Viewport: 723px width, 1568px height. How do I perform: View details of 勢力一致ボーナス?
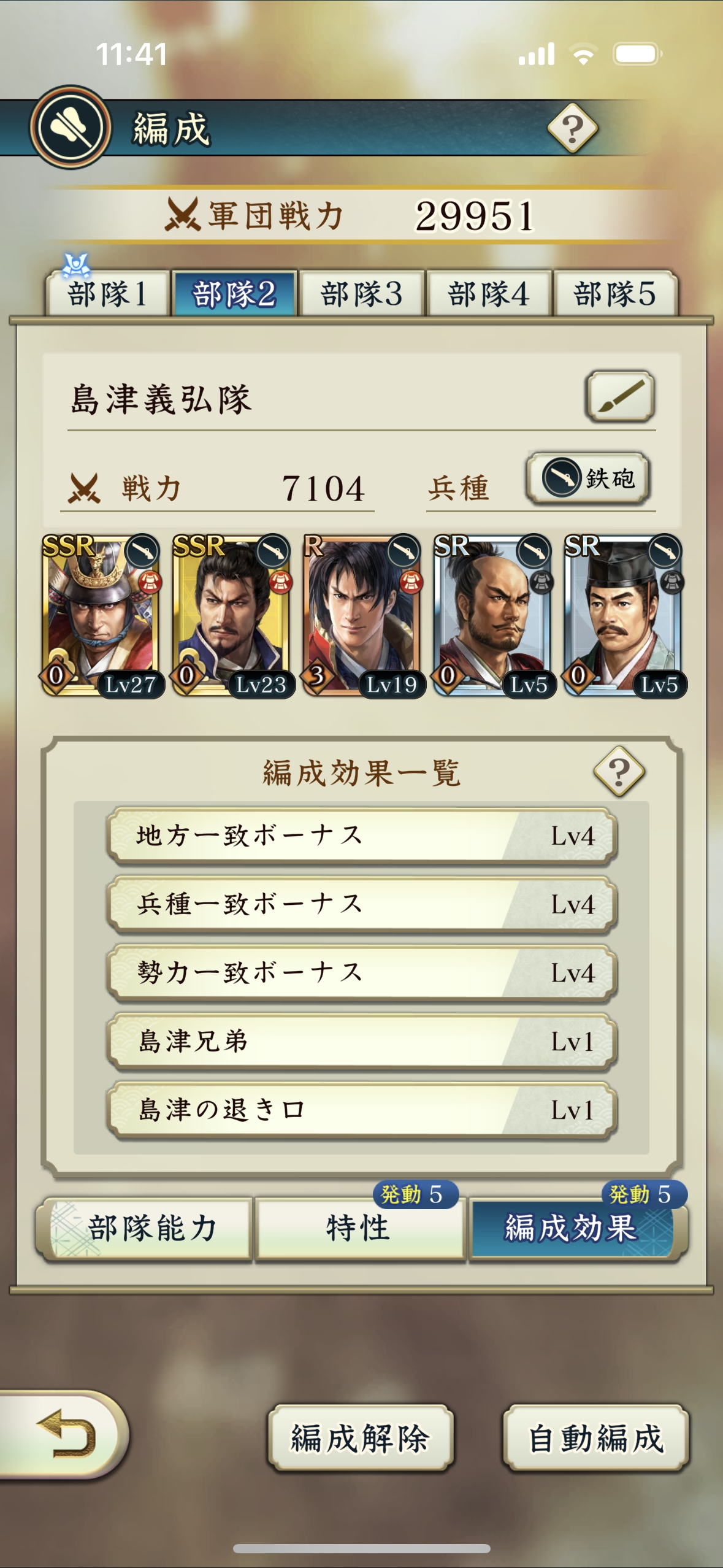click(x=362, y=973)
